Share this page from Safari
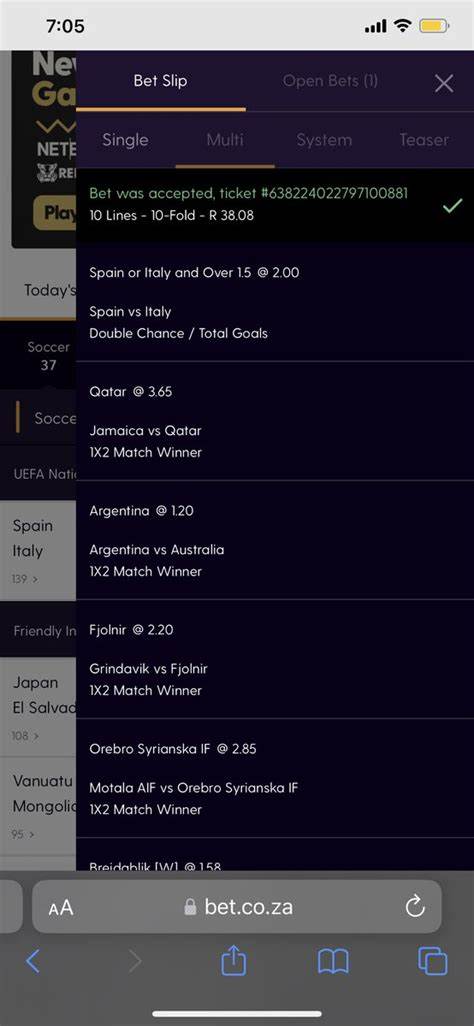Screen dimensions: 474x1026 click(x=232, y=961)
